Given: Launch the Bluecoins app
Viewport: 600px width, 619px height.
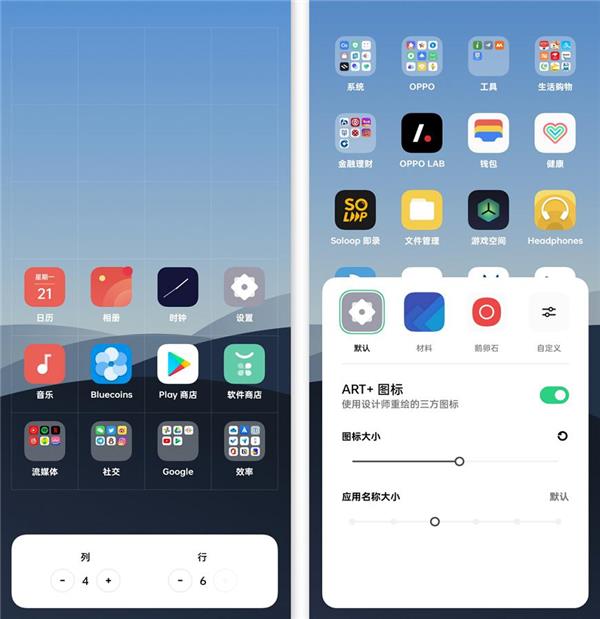Looking at the screenshot, I should tap(111, 364).
